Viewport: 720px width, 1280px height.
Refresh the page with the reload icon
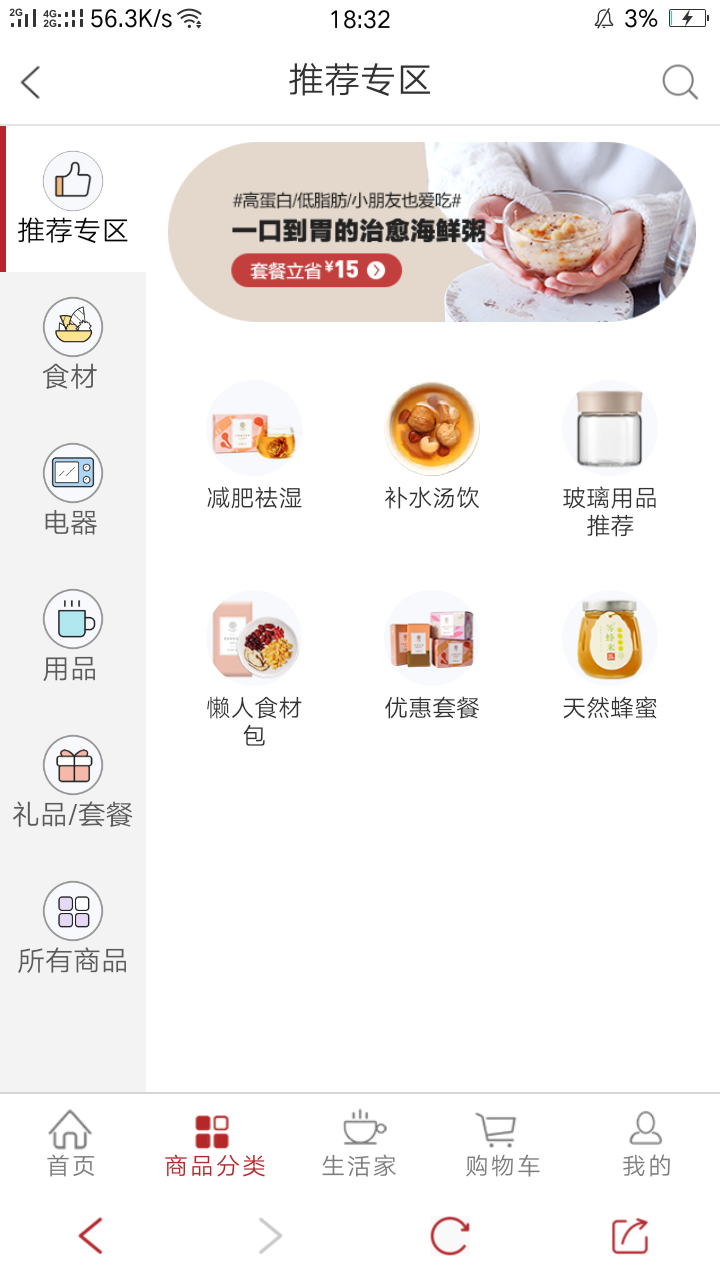[x=450, y=1235]
